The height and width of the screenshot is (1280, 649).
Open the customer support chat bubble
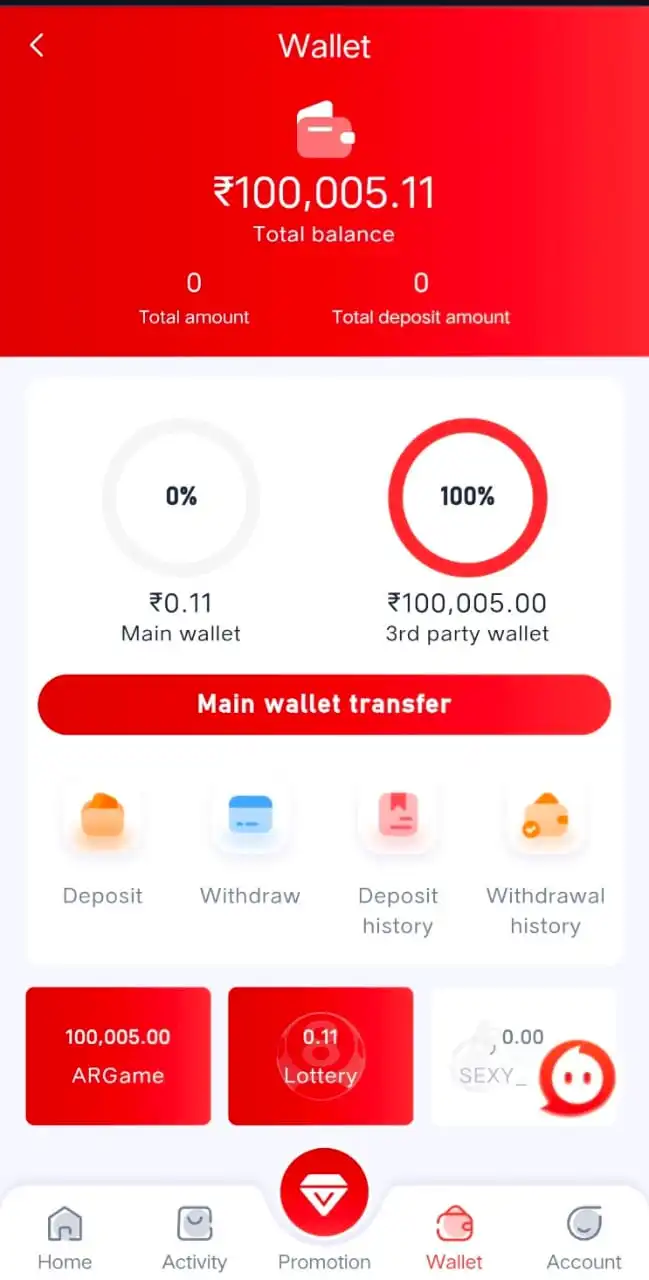(577, 1078)
